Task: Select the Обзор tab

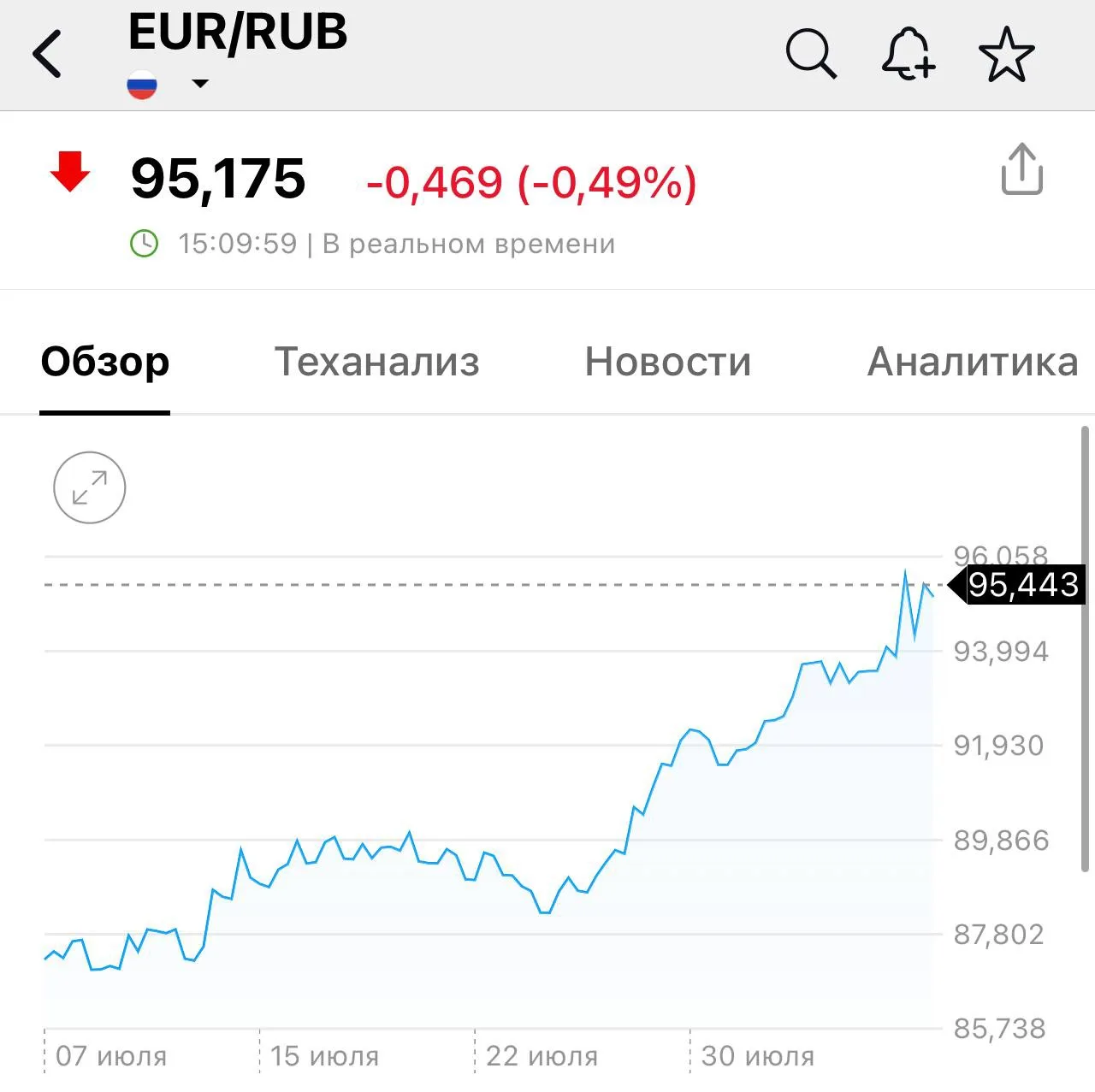Action: pos(105,362)
